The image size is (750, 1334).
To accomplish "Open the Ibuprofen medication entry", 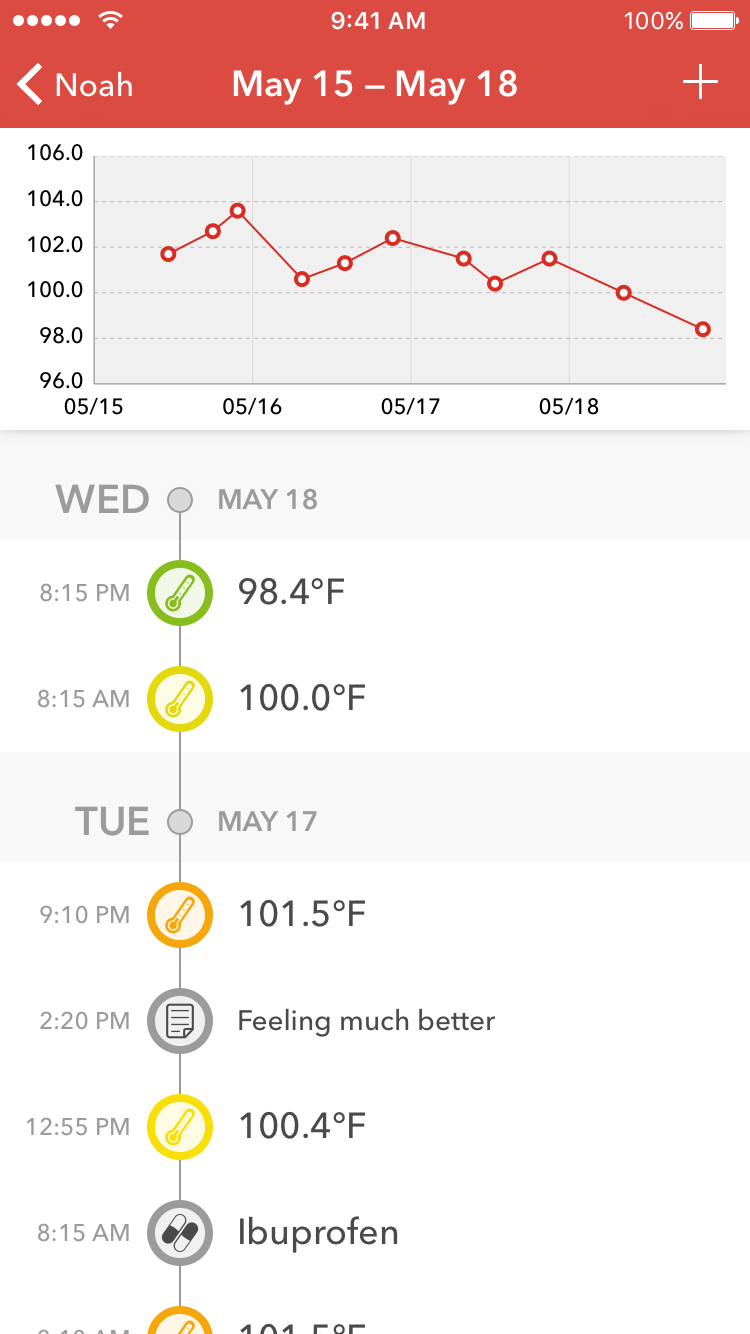I will point(375,1232).
